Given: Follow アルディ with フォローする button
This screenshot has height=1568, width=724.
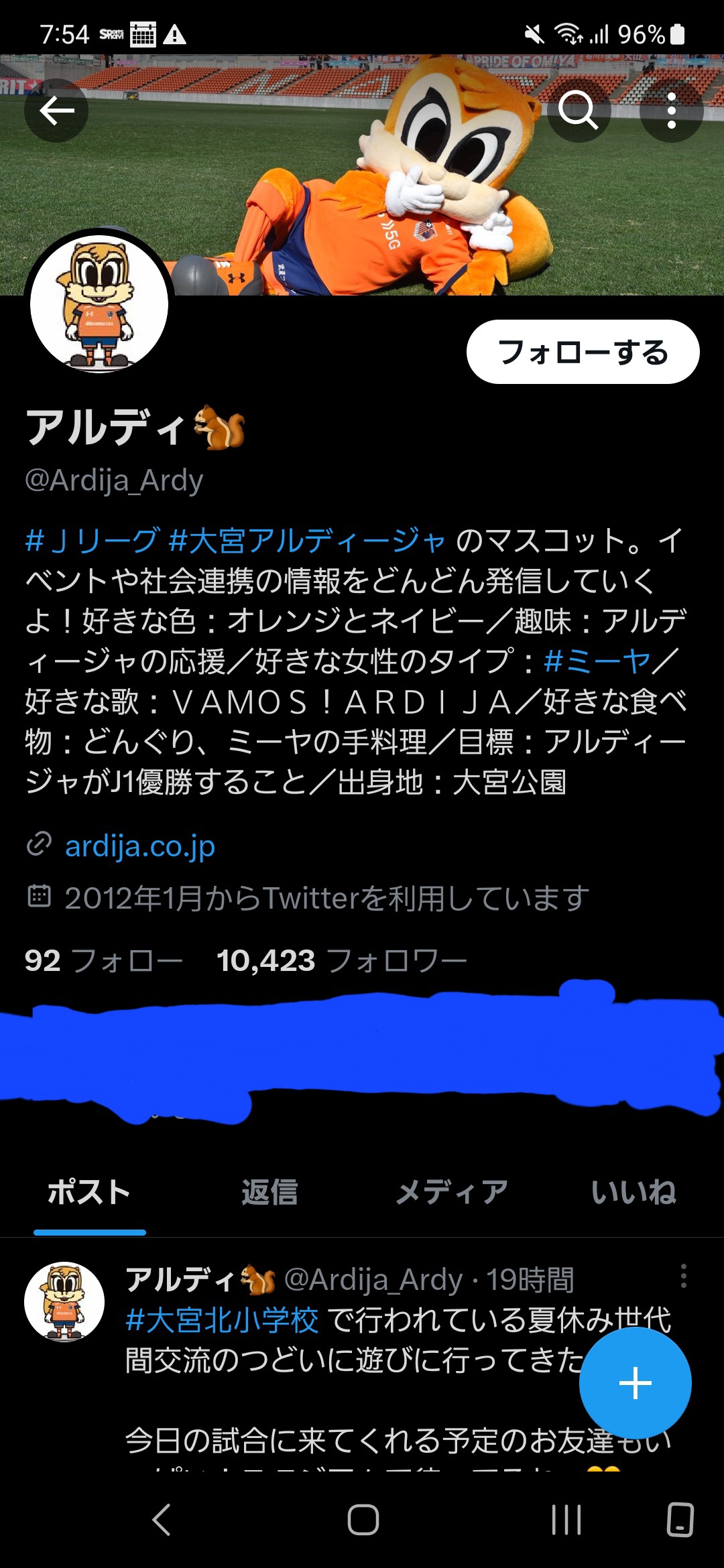Looking at the screenshot, I should point(583,352).
